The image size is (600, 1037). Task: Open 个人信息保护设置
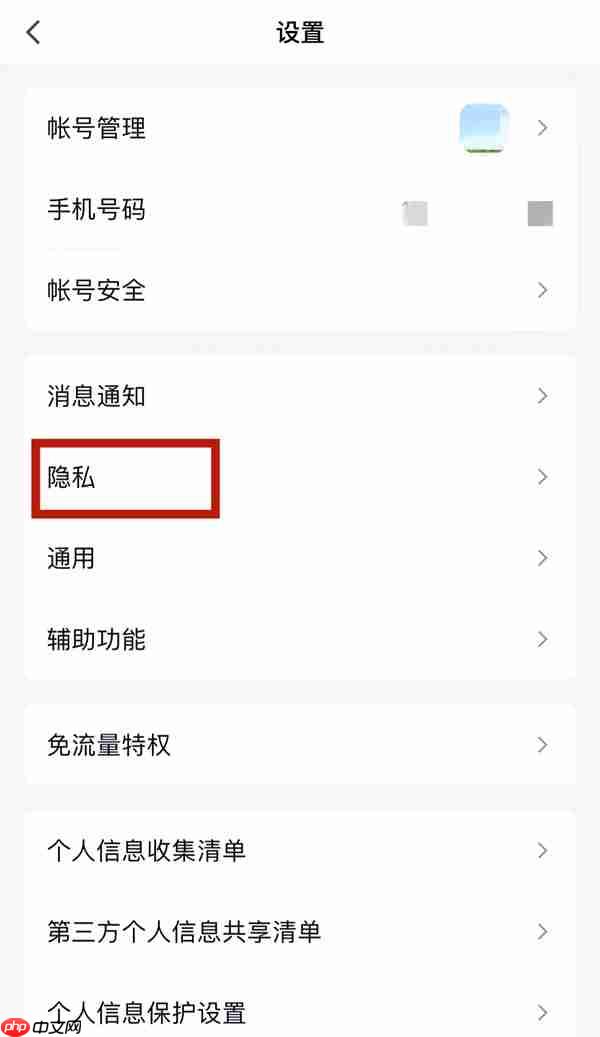300,1011
